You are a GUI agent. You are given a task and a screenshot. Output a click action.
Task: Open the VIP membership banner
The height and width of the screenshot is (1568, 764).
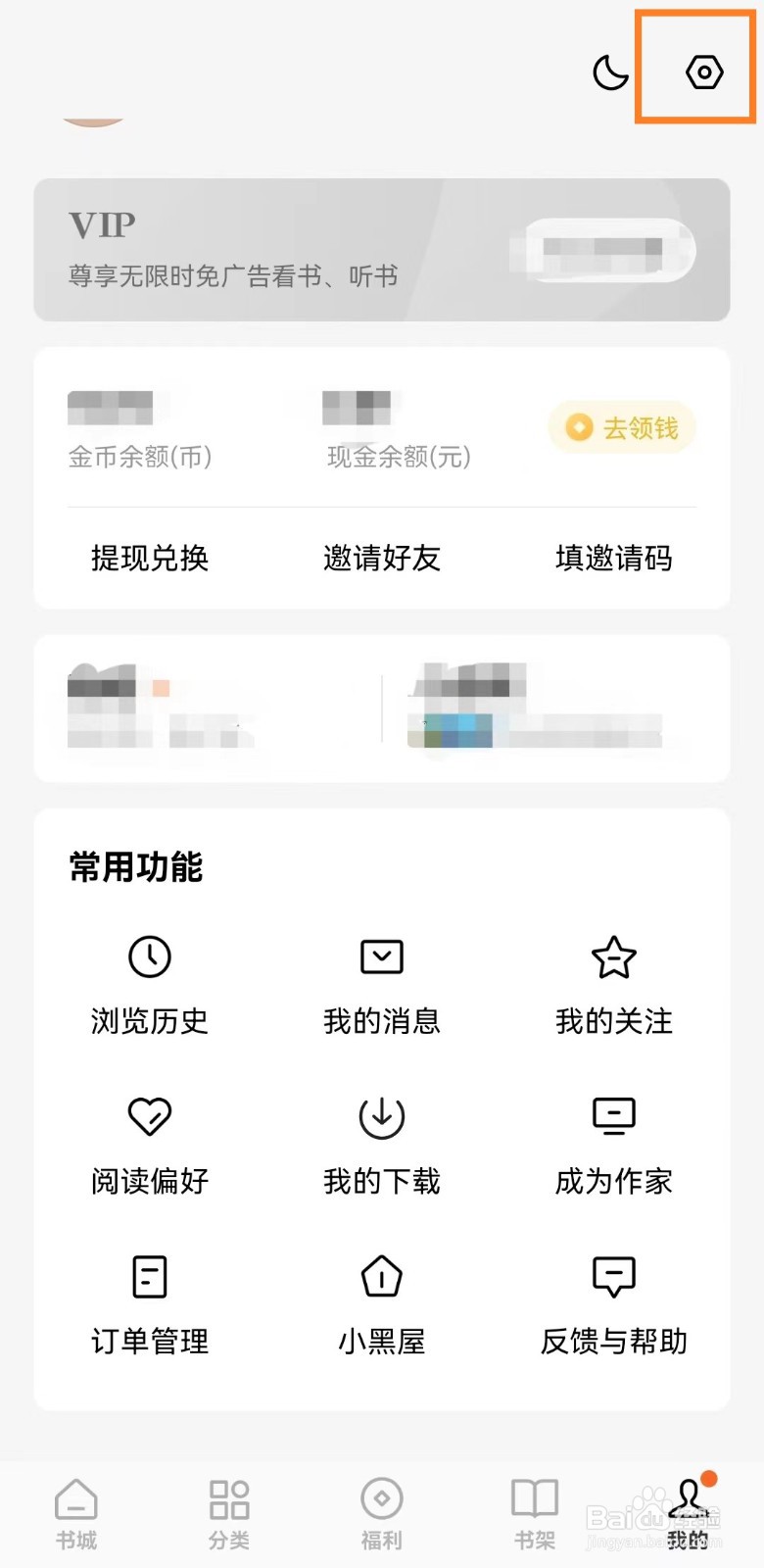(x=382, y=250)
